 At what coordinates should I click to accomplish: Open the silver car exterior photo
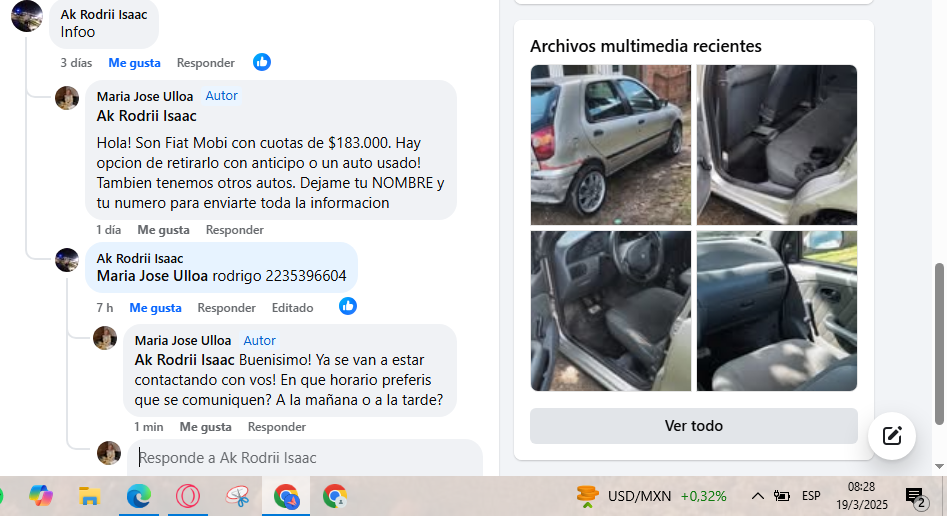tap(610, 145)
